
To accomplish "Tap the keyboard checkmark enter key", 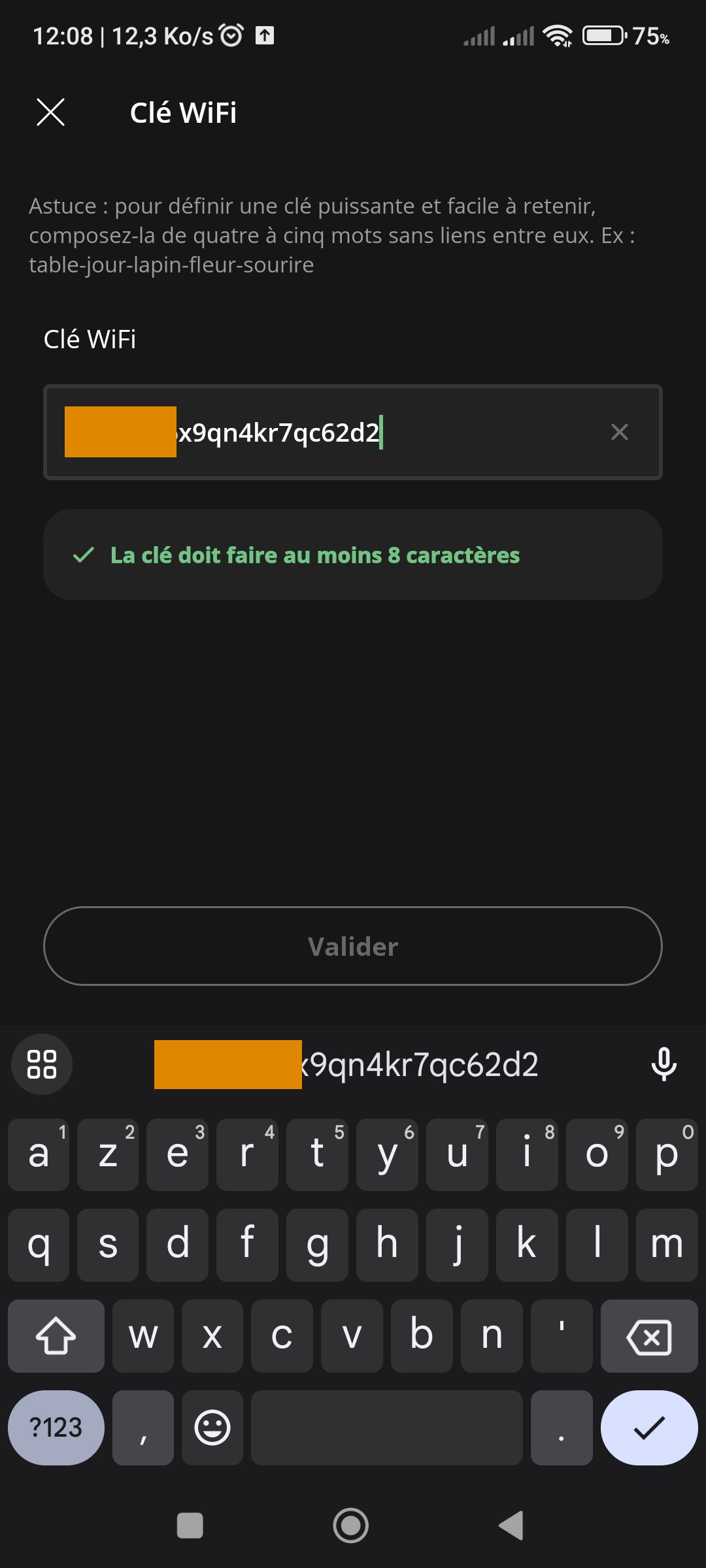I will tap(648, 1428).
